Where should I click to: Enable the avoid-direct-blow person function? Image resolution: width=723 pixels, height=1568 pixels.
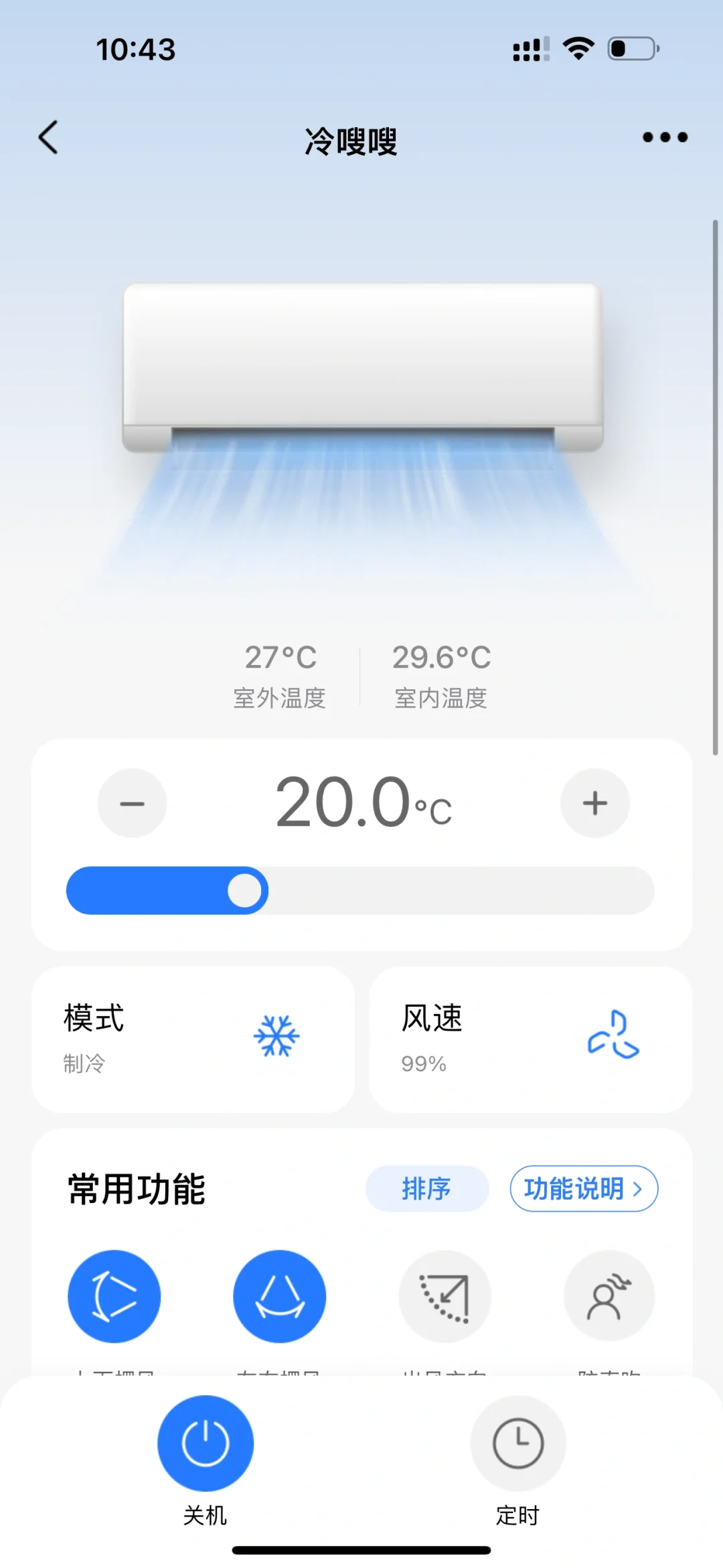pyautogui.click(x=609, y=1297)
